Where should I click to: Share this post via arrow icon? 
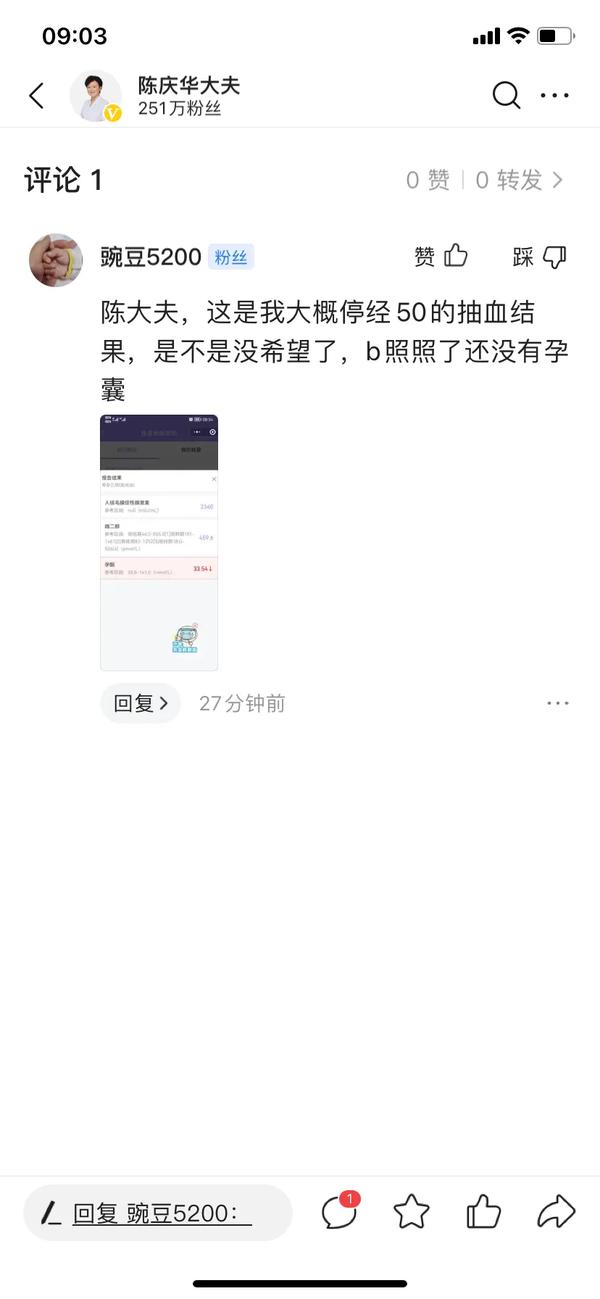[x=556, y=1212]
